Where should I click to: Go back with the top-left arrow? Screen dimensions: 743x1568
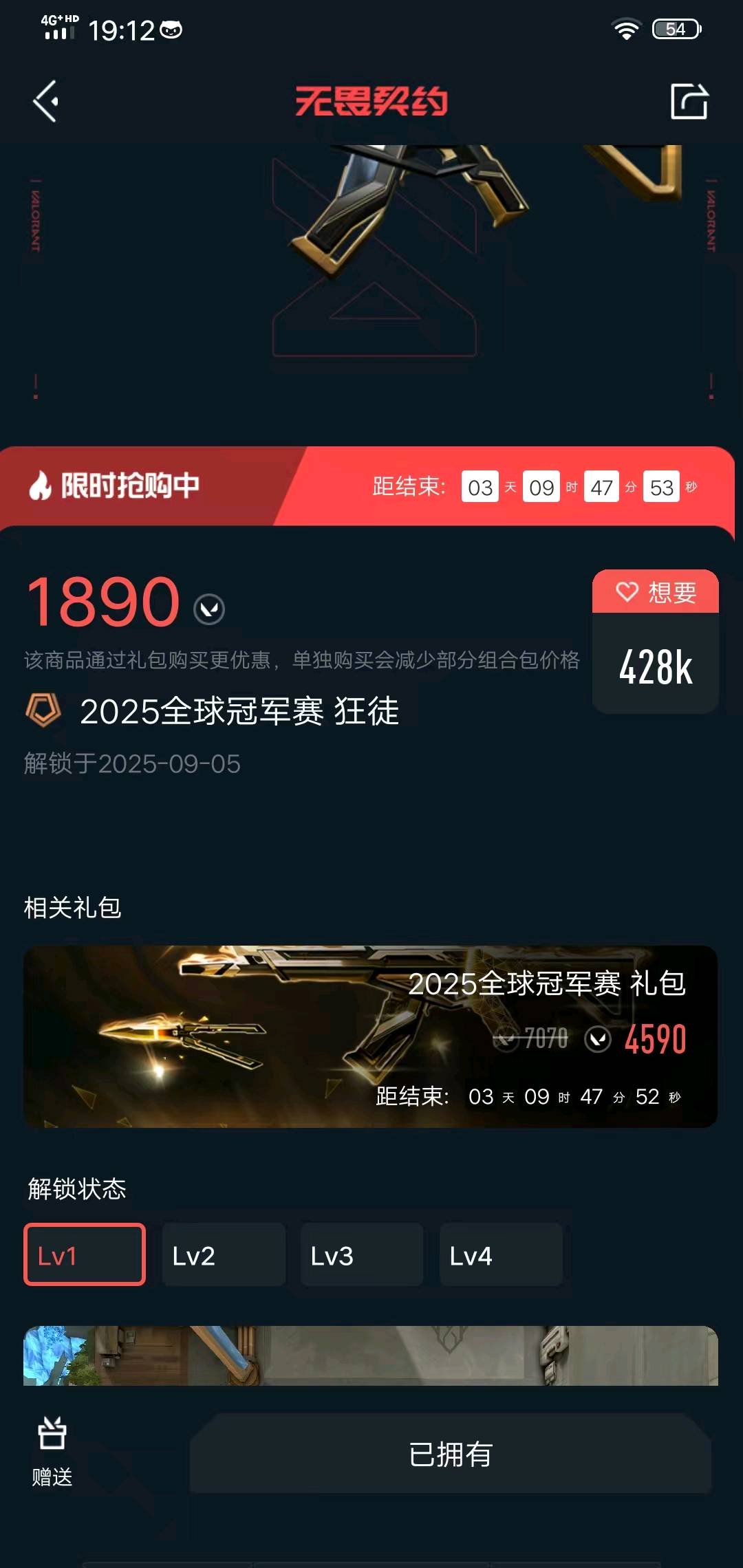click(46, 101)
